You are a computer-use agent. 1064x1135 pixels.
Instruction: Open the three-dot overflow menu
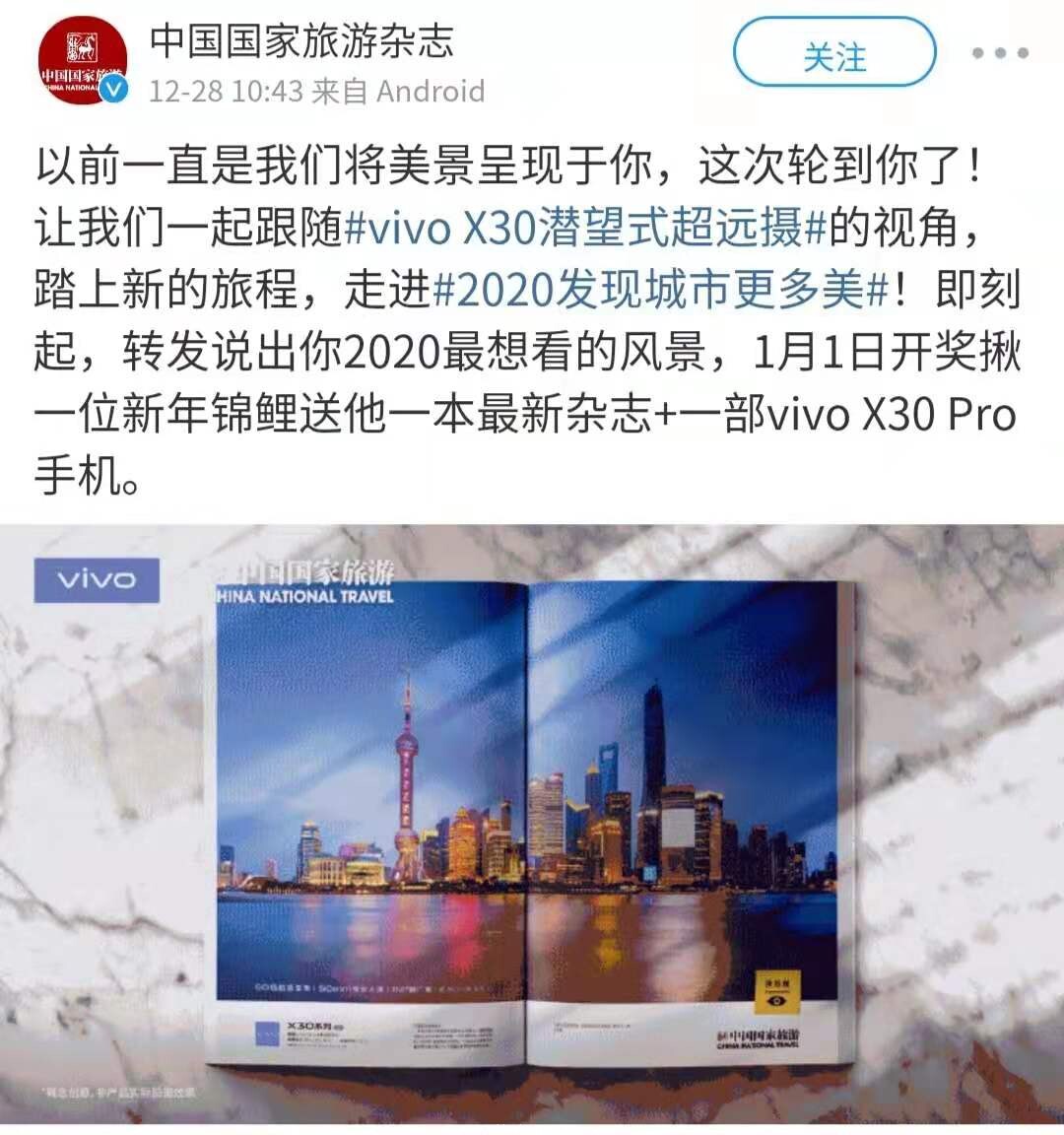999,54
